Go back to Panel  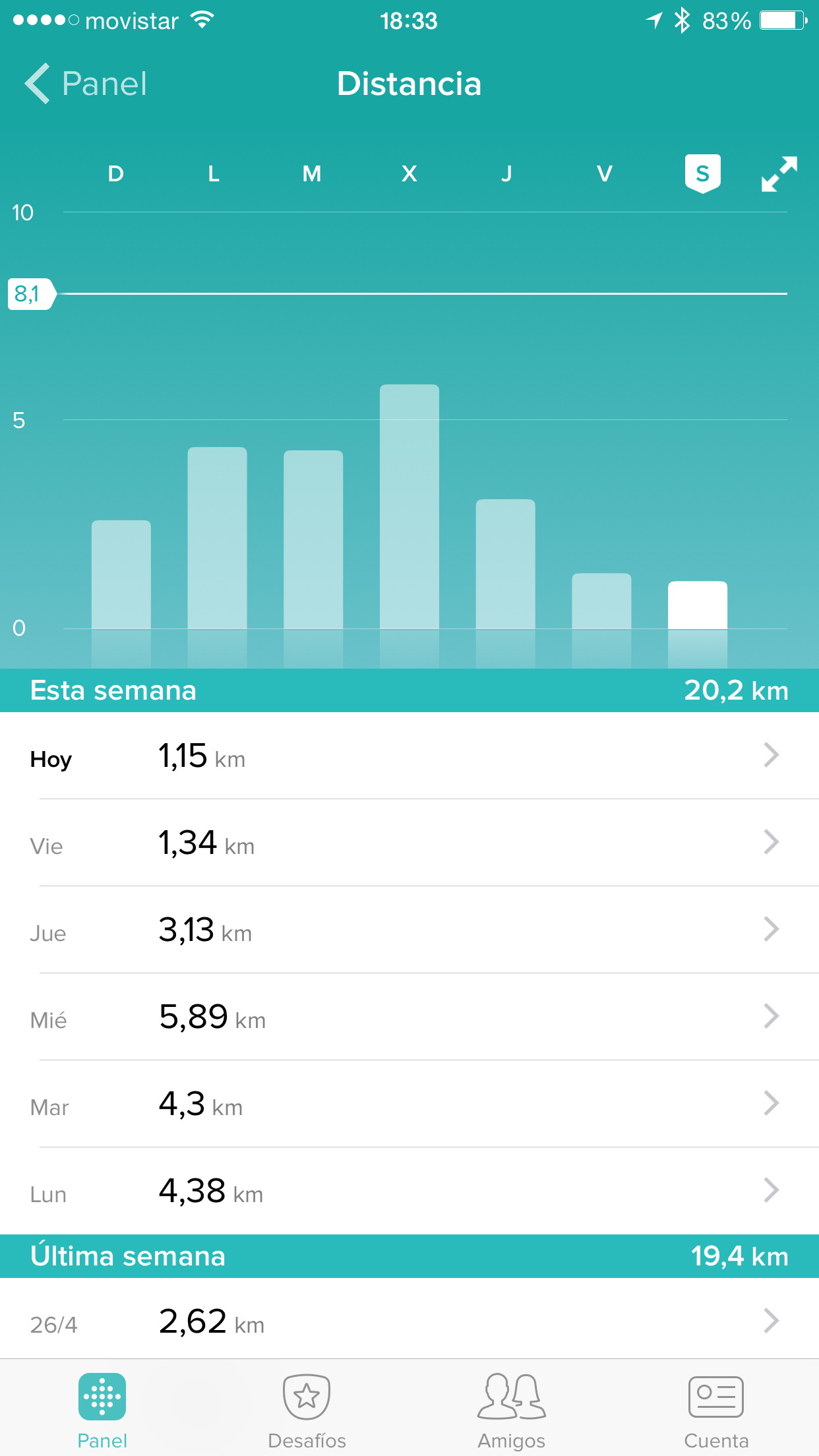(86, 84)
